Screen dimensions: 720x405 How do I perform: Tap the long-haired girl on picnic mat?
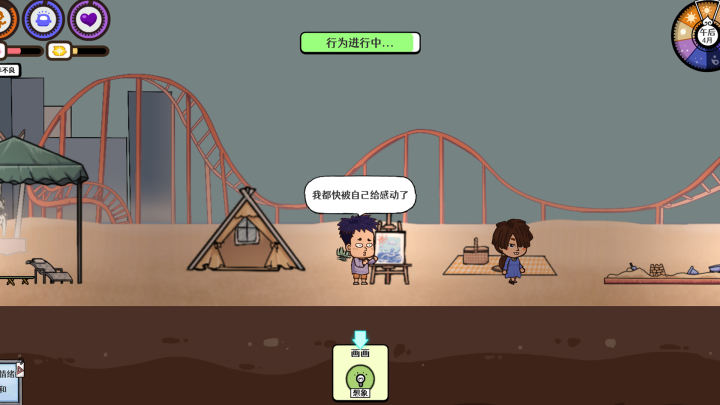click(x=512, y=251)
